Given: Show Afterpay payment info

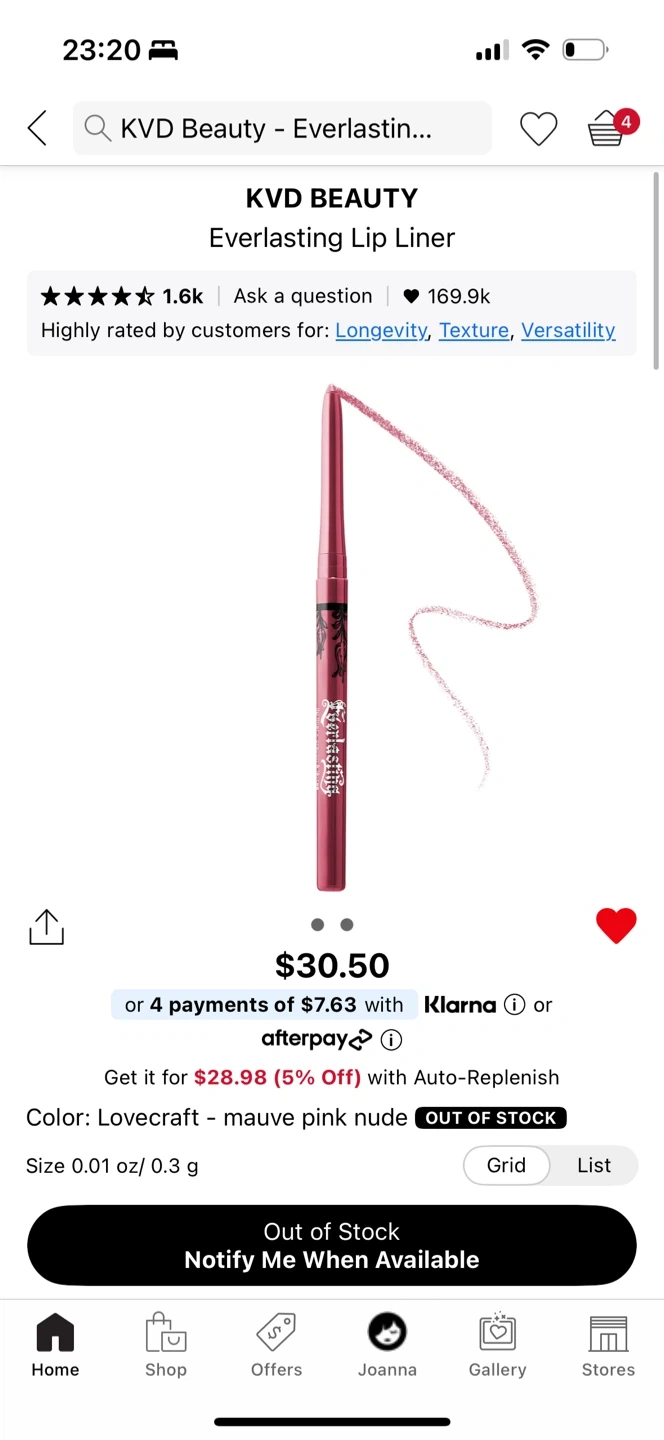Looking at the screenshot, I should (x=392, y=1040).
